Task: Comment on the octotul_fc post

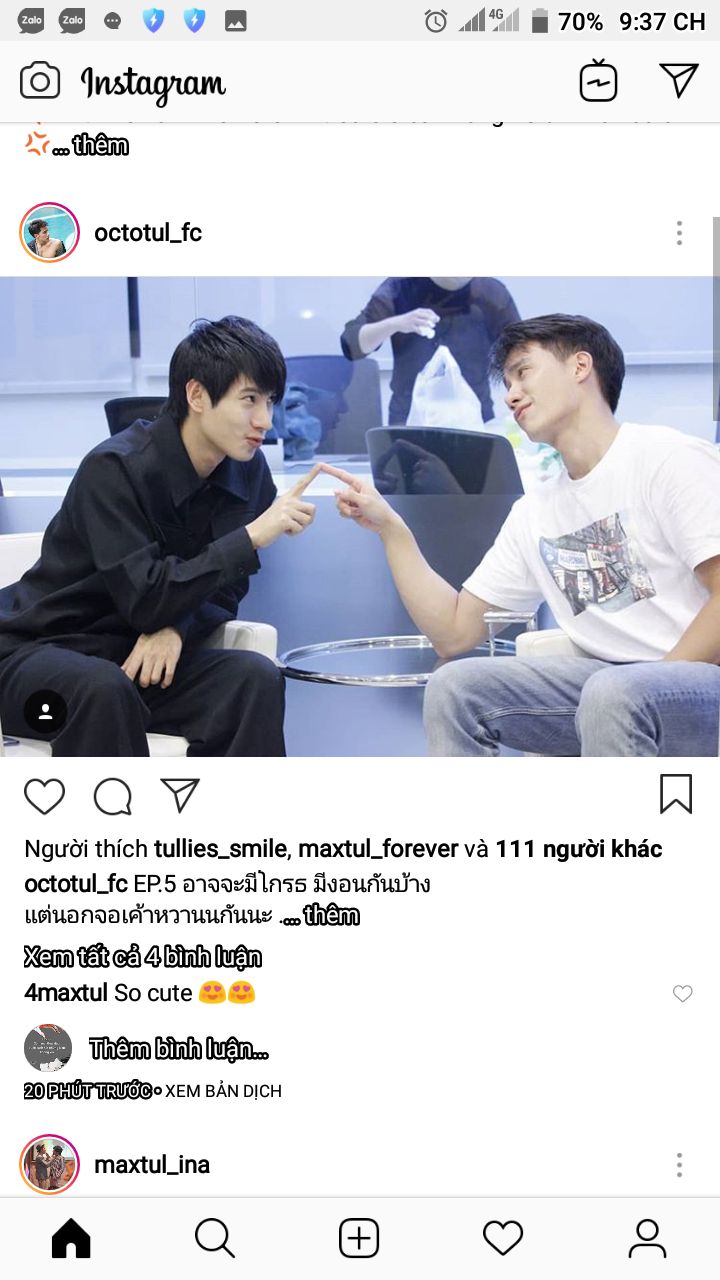Action: [113, 796]
